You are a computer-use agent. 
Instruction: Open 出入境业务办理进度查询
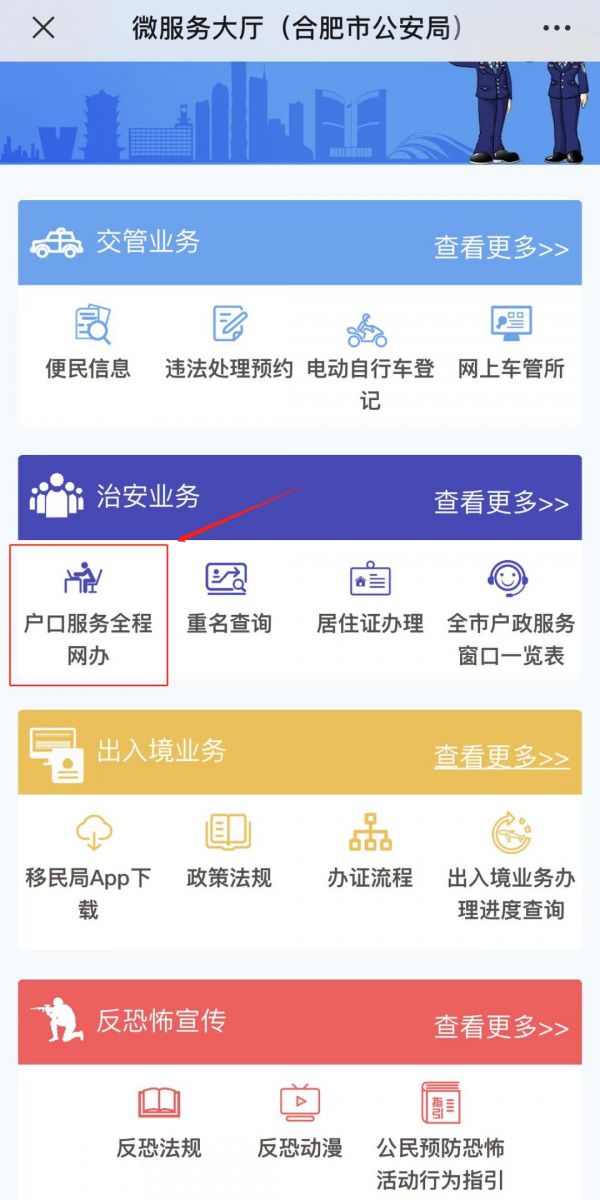click(x=511, y=866)
